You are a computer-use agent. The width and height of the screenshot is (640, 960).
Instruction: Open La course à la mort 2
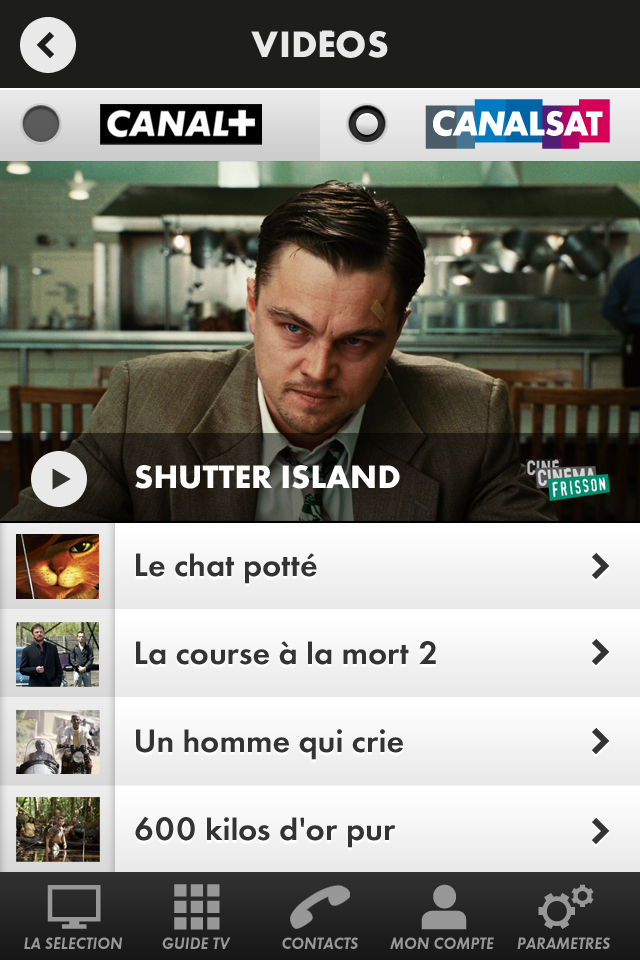(320, 654)
